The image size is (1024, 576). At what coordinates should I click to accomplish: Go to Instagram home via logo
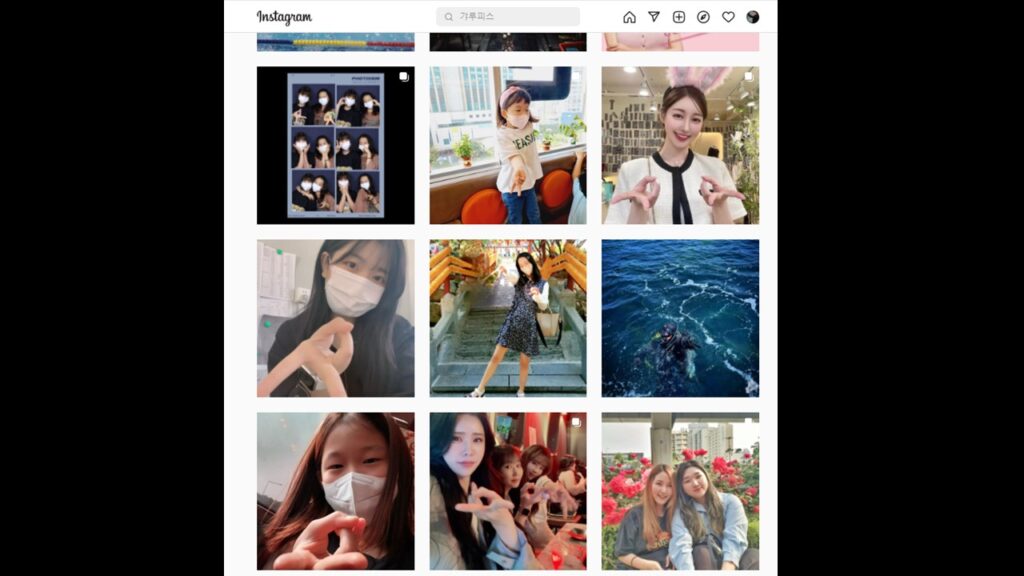tap(284, 17)
